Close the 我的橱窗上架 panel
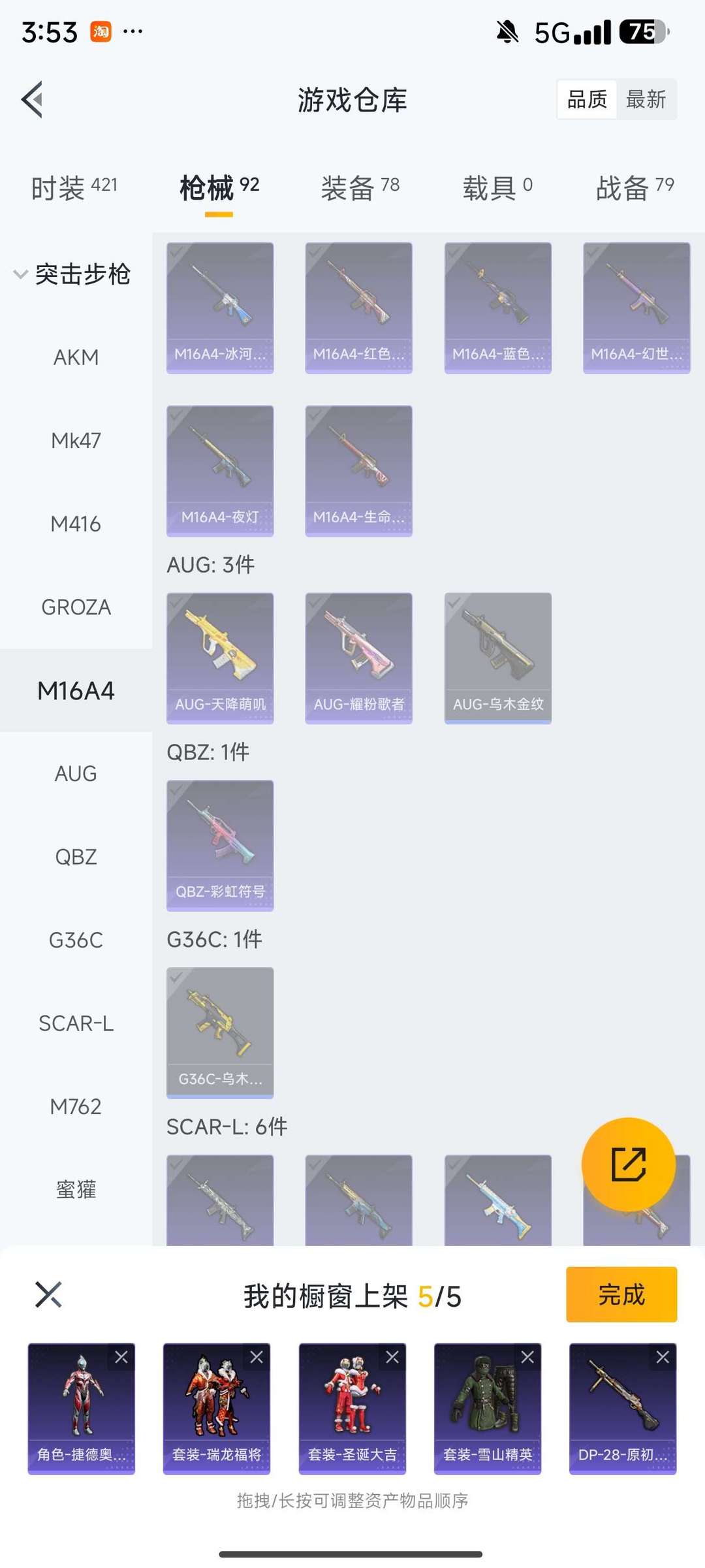Screen dimensions: 705x1568 pyautogui.click(x=48, y=1295)
